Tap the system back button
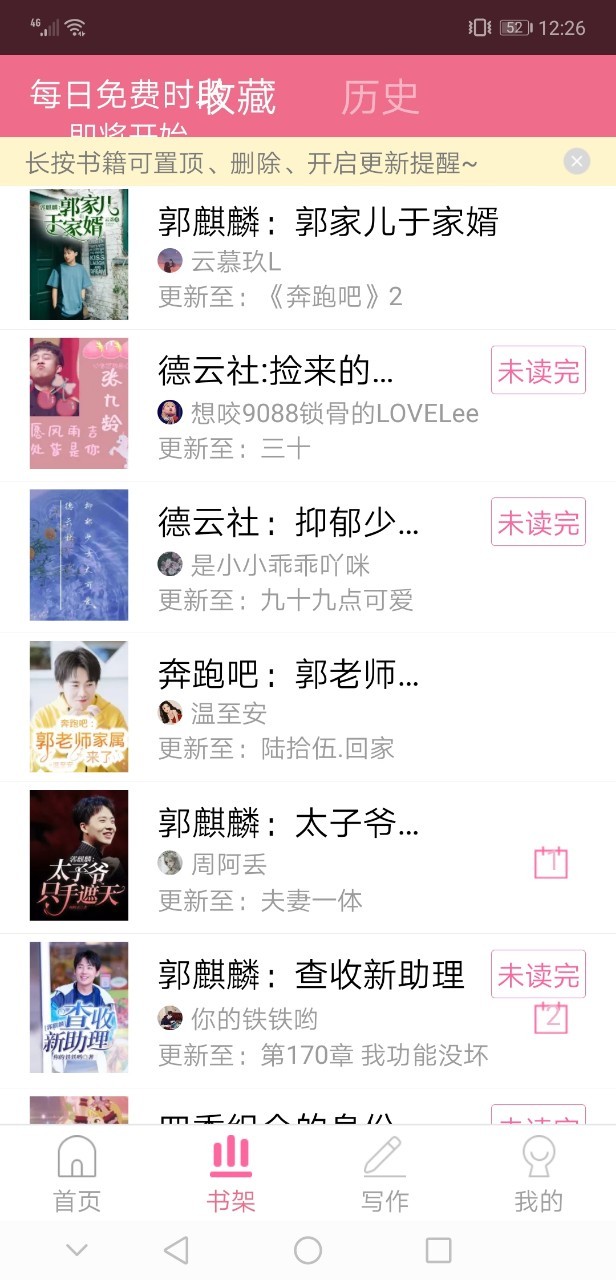The image size is (616, 1280). 176,1250
